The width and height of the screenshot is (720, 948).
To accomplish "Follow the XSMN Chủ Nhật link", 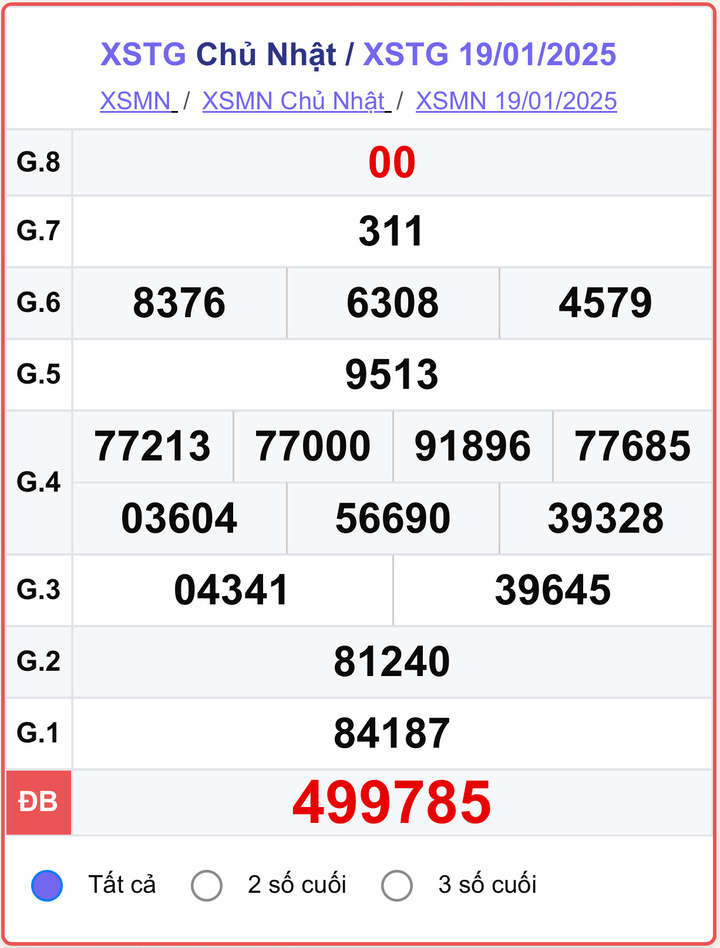I will click(294, 101).
